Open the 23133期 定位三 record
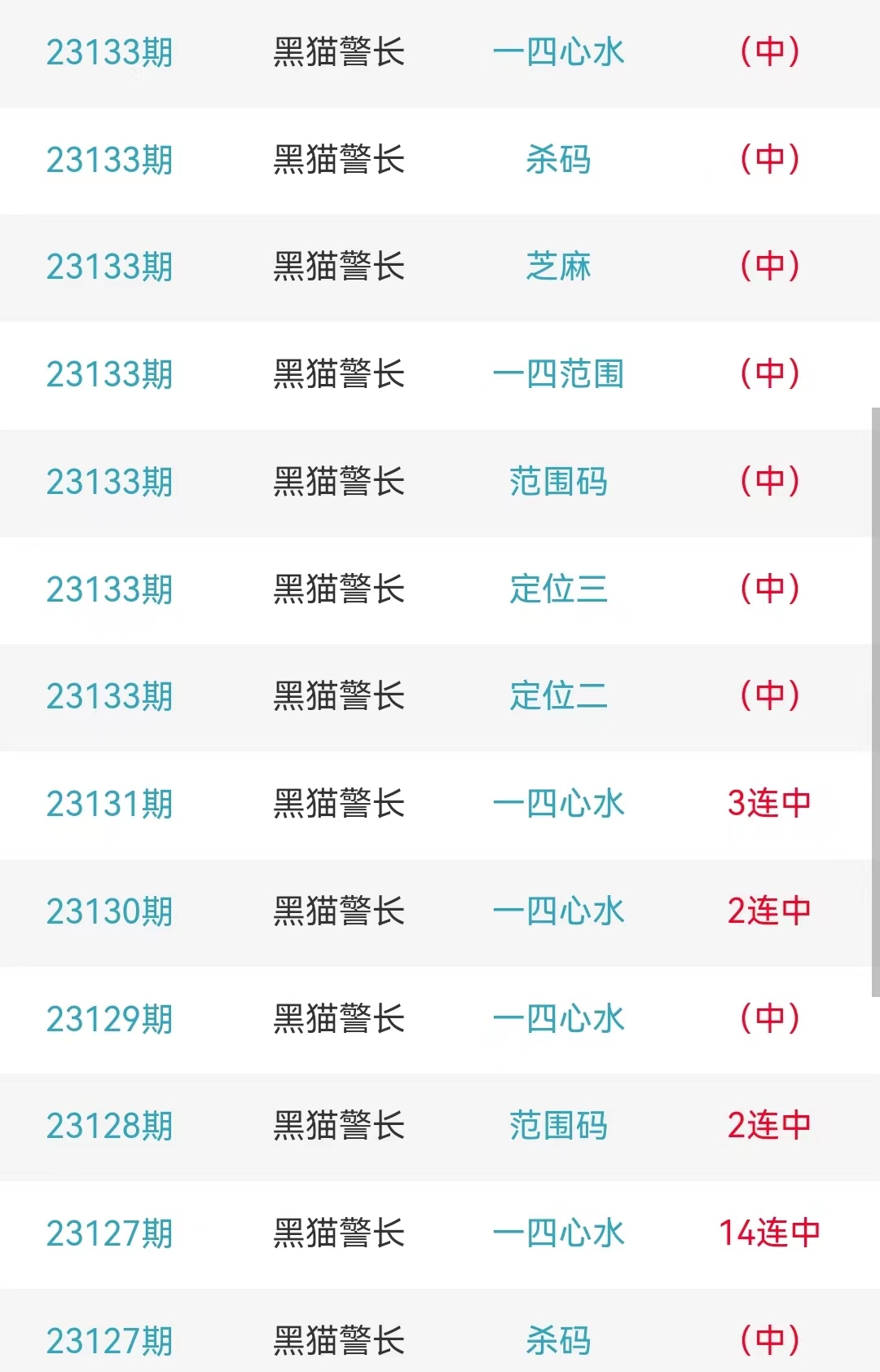The height and width of the screenshot is (1372, 880). (x=558, y=589)
